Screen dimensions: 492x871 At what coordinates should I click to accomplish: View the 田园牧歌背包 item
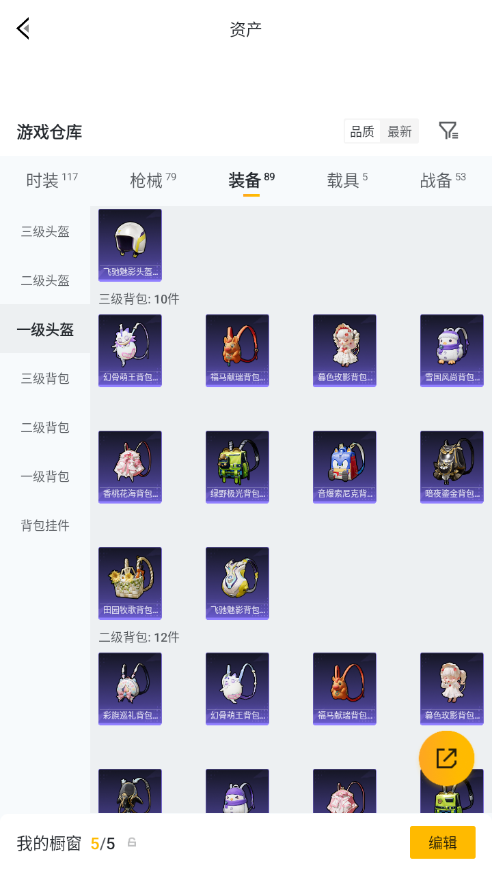[x=130, y=583]
